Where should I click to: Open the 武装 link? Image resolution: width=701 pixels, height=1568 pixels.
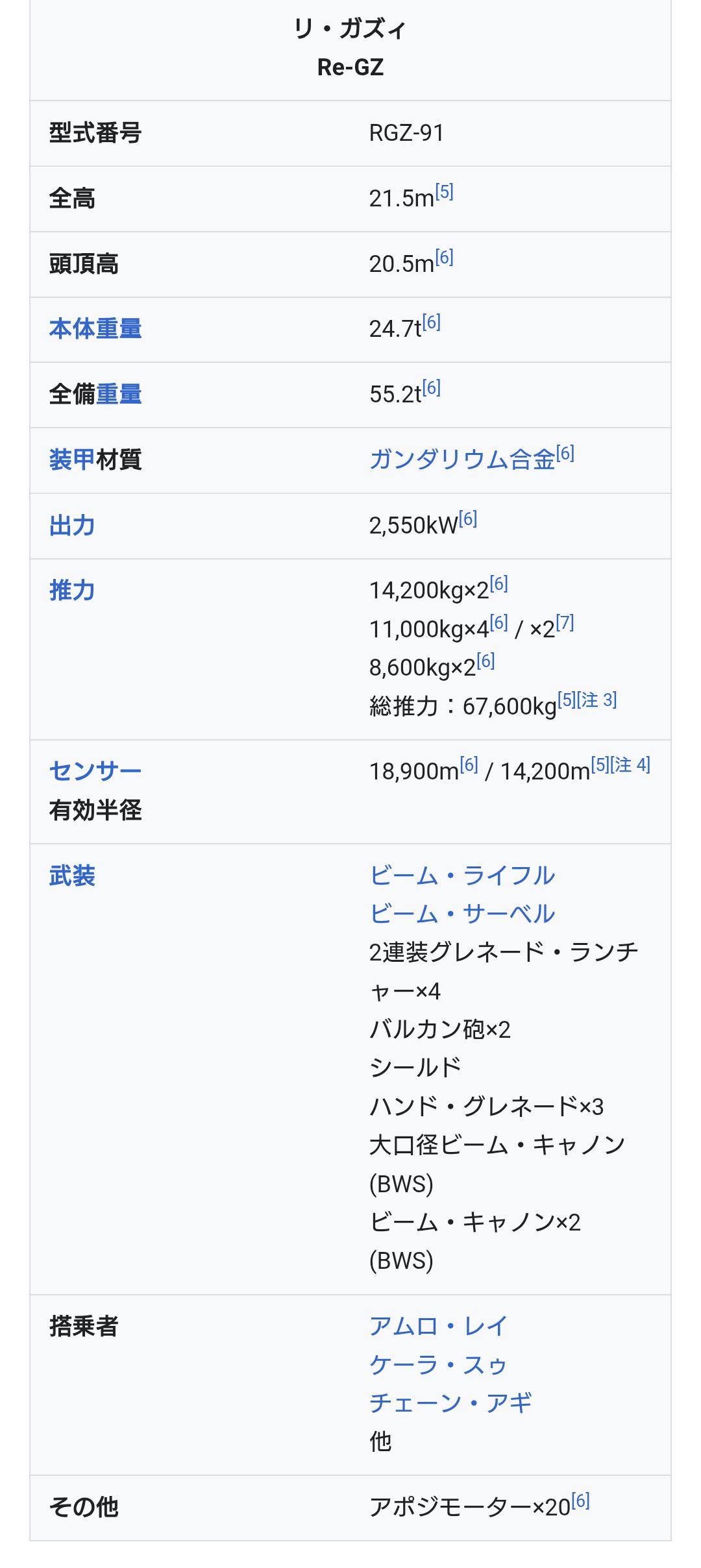(72, 876)
